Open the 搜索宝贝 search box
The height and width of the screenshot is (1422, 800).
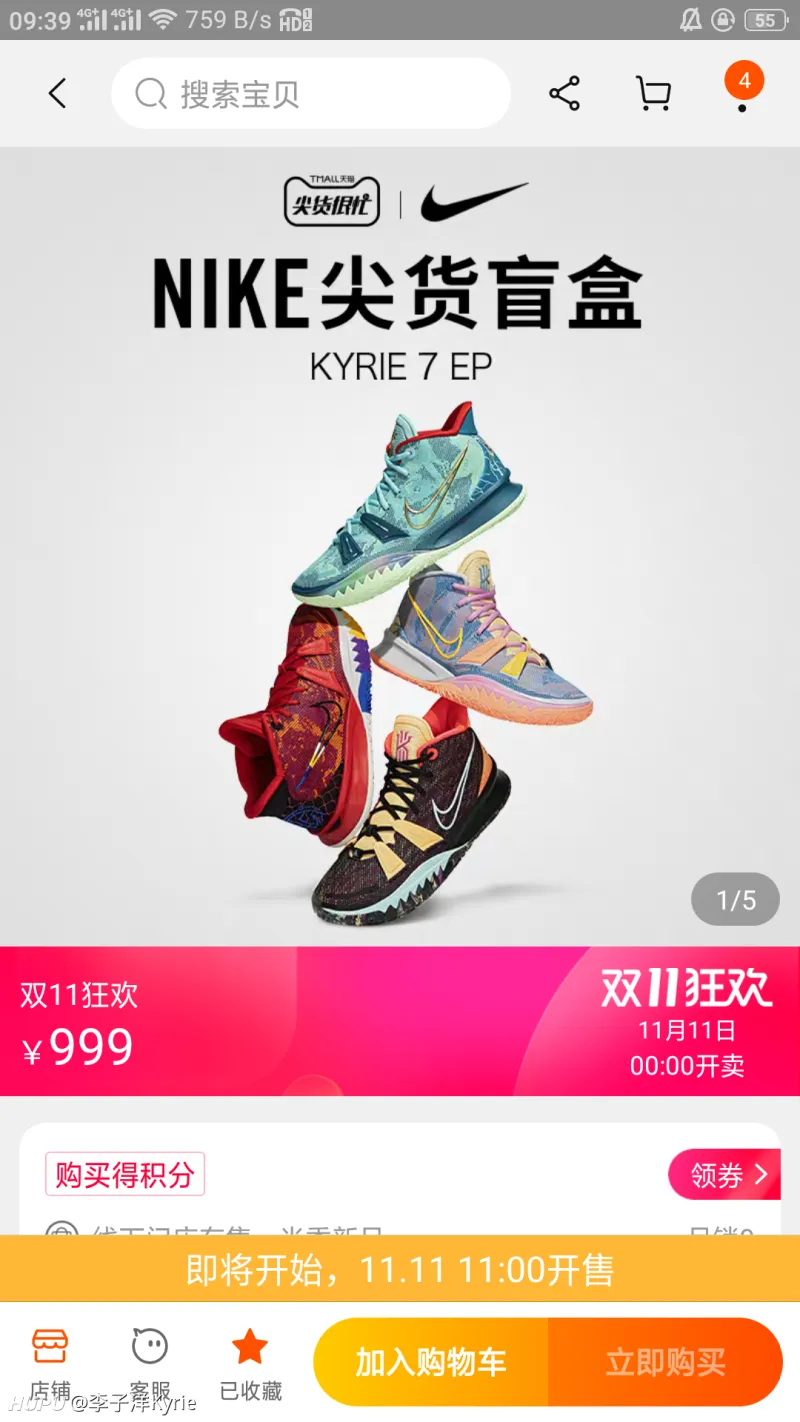point(310,94)
